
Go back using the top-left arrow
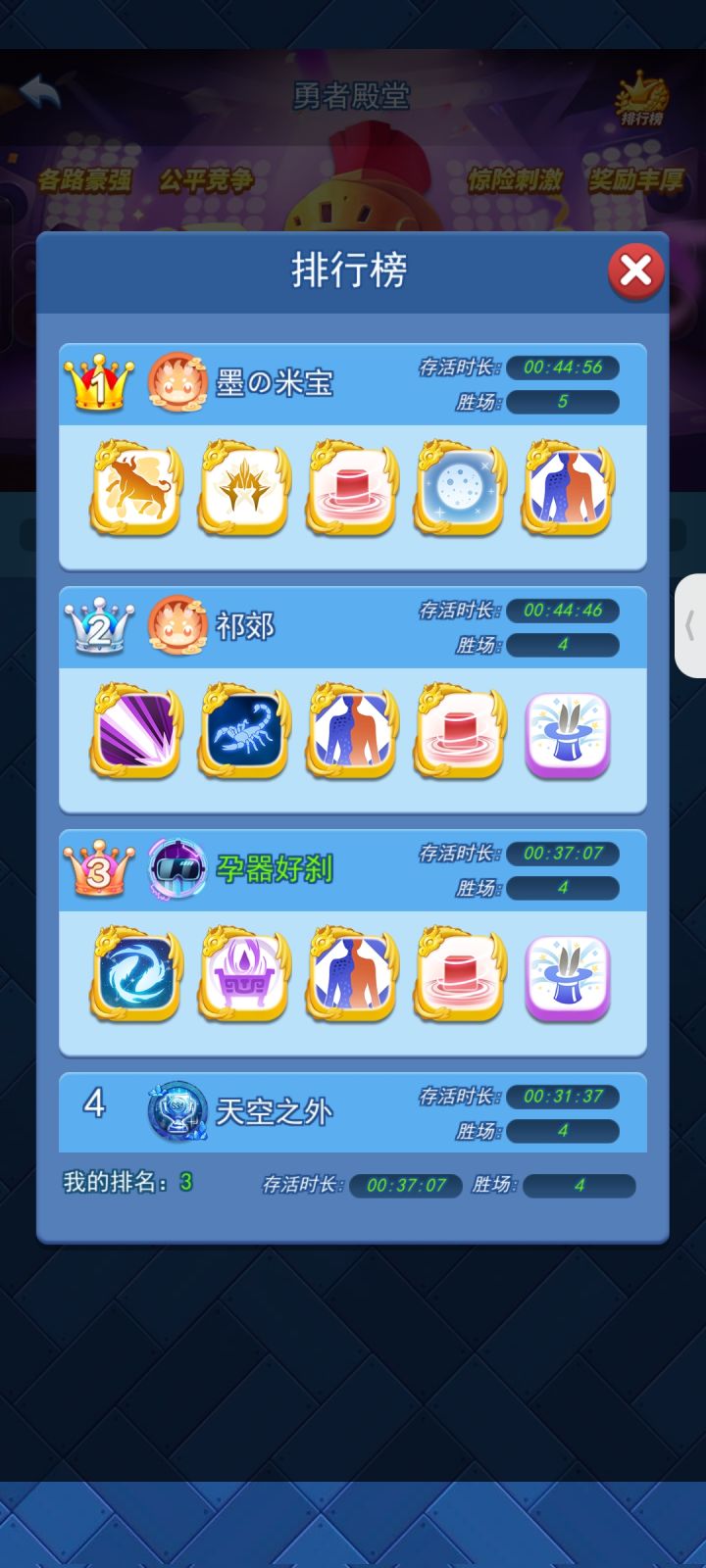(40, 94)
